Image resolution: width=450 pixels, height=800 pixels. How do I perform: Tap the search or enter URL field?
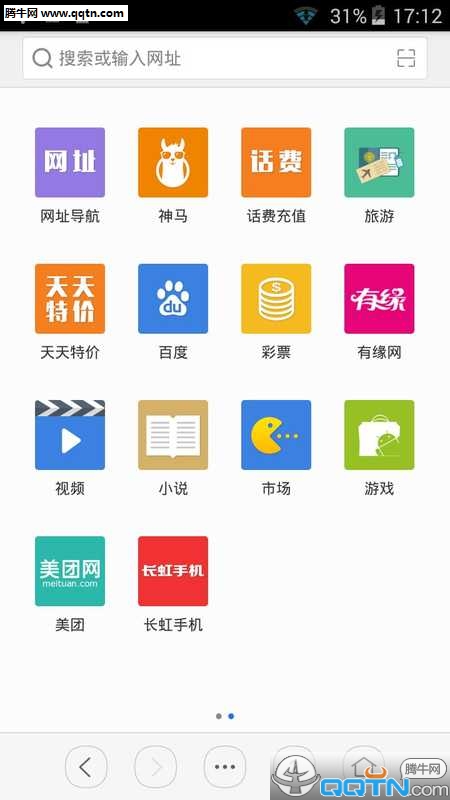click(224, 58)
